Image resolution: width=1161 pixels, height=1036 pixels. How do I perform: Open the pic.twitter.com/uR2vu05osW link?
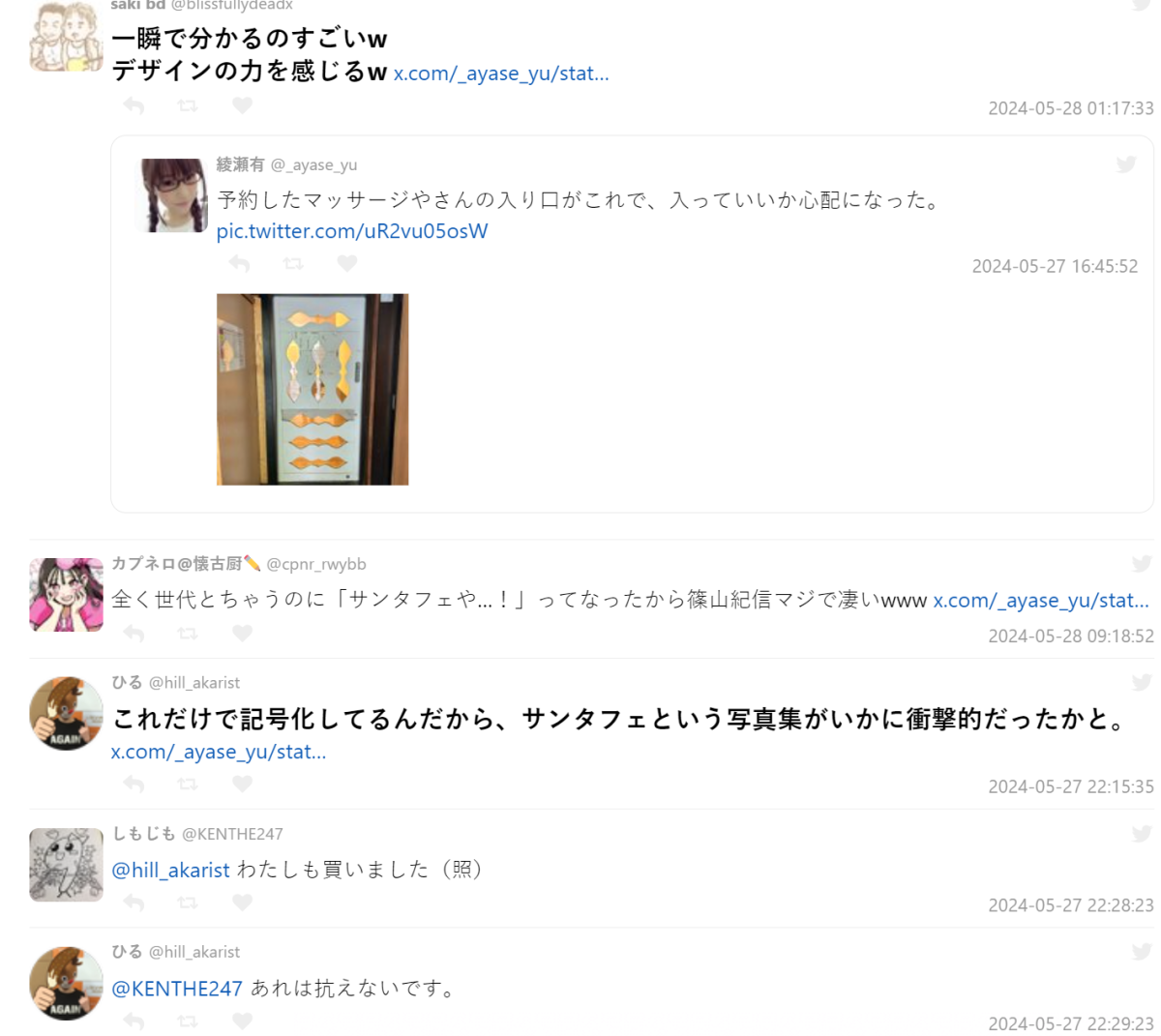(351, 231)
